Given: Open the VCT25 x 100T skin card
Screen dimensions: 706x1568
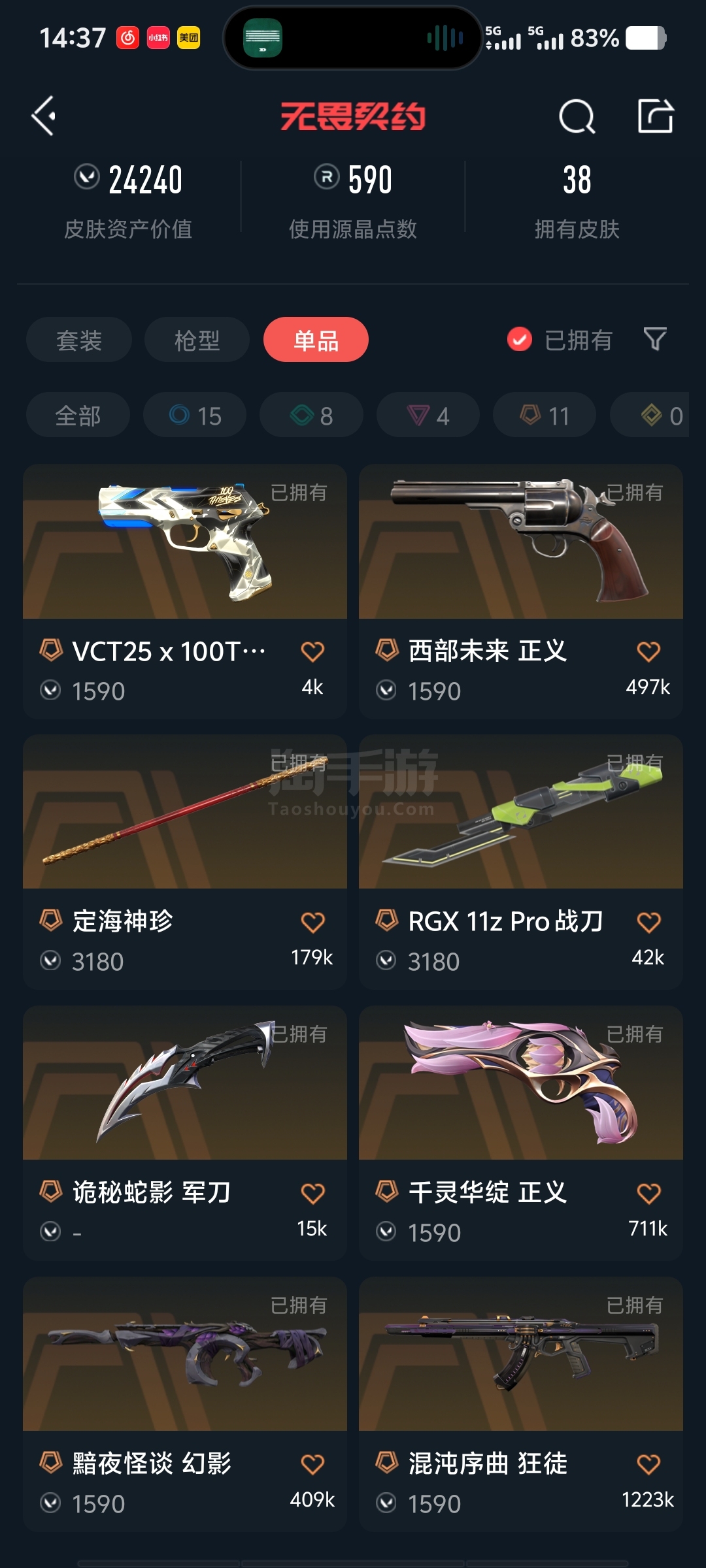Looking at the screenshot, I should pyautogui.click(x=185, y=592).
